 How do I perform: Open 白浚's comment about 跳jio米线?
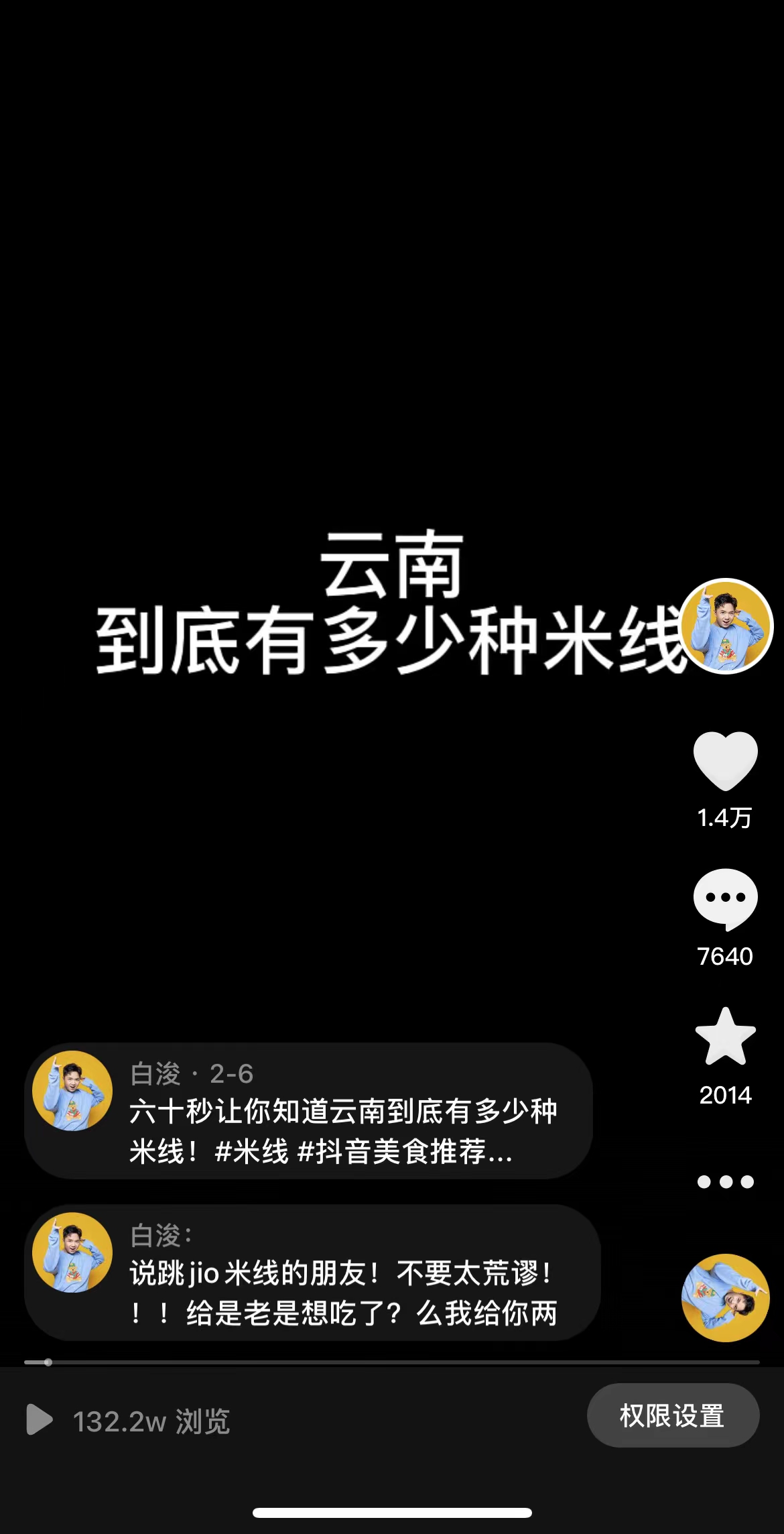(342, 1293)
